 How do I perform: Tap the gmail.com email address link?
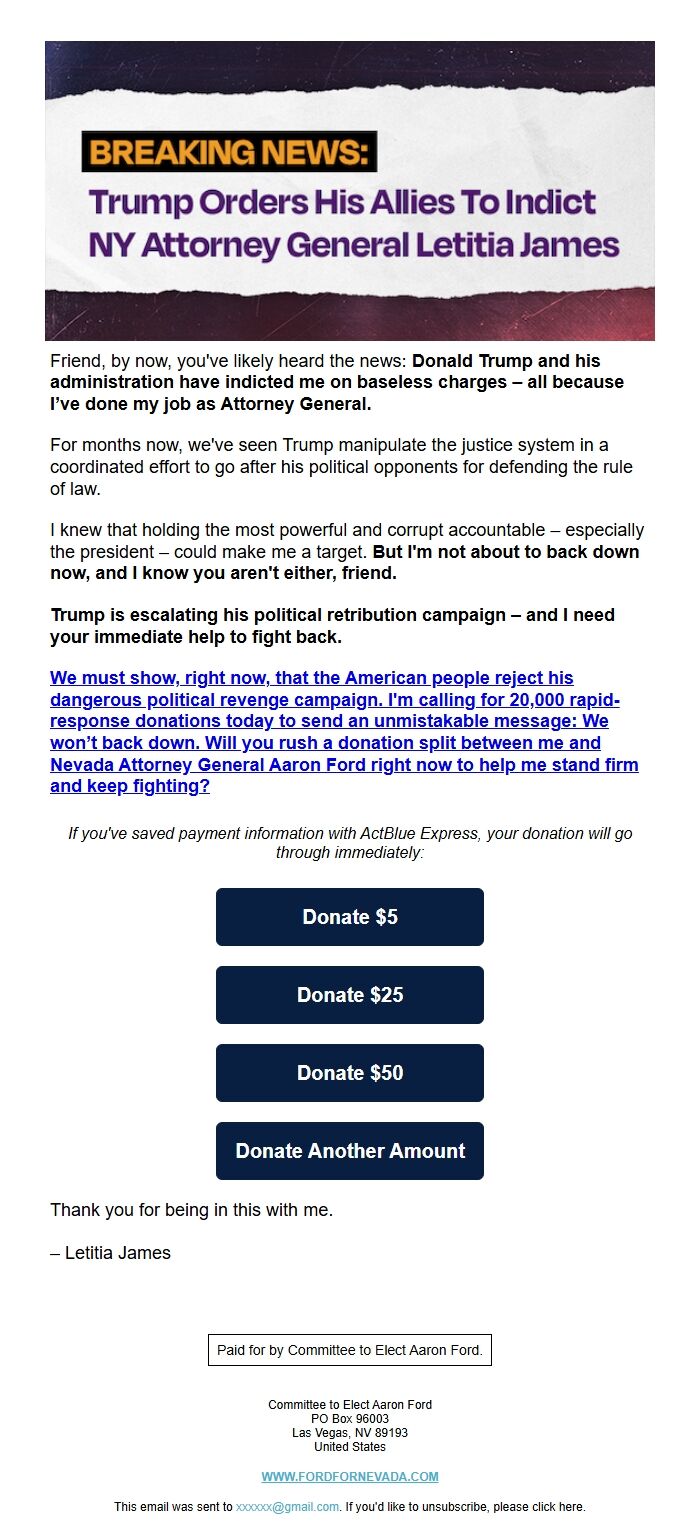(287, 1507)
